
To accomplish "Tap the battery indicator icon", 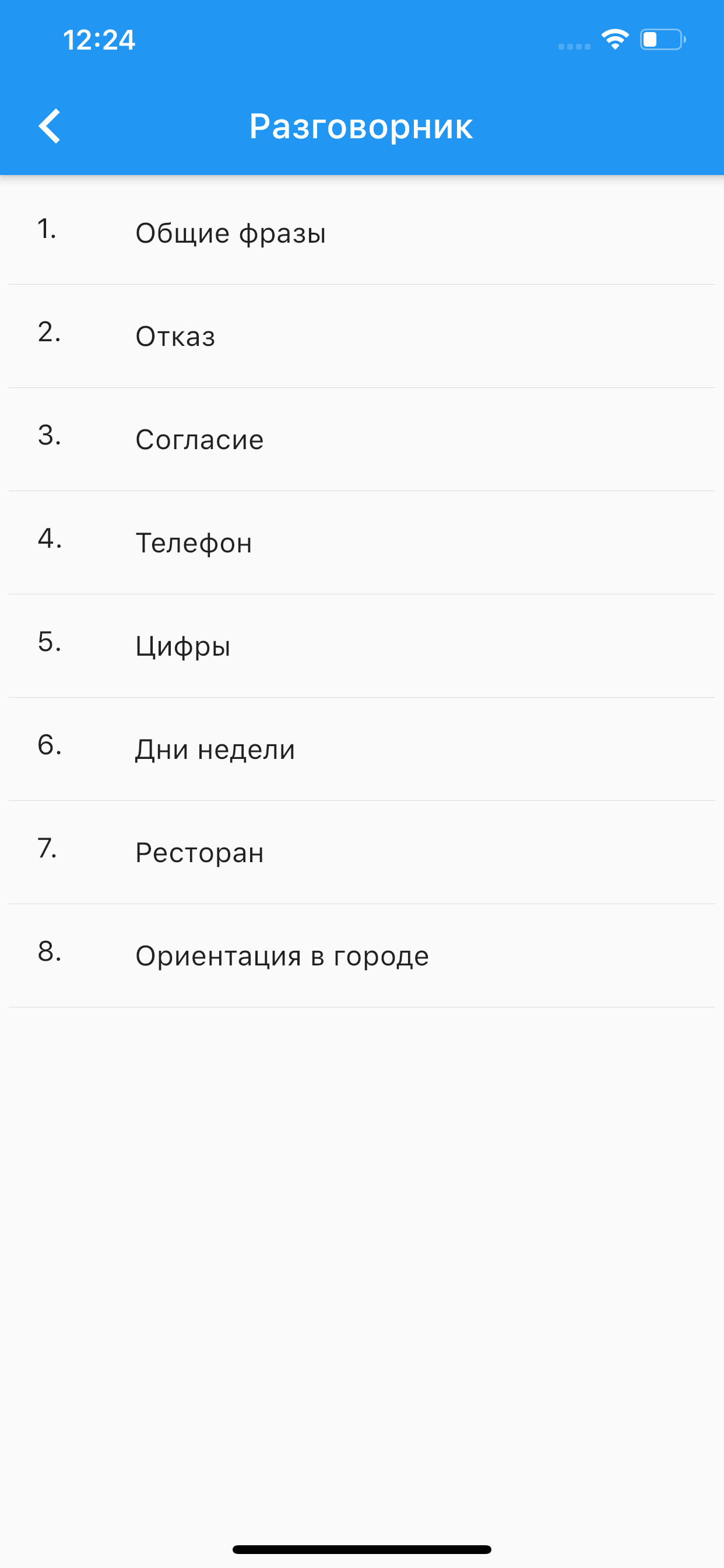I will [x=663, y=40].
